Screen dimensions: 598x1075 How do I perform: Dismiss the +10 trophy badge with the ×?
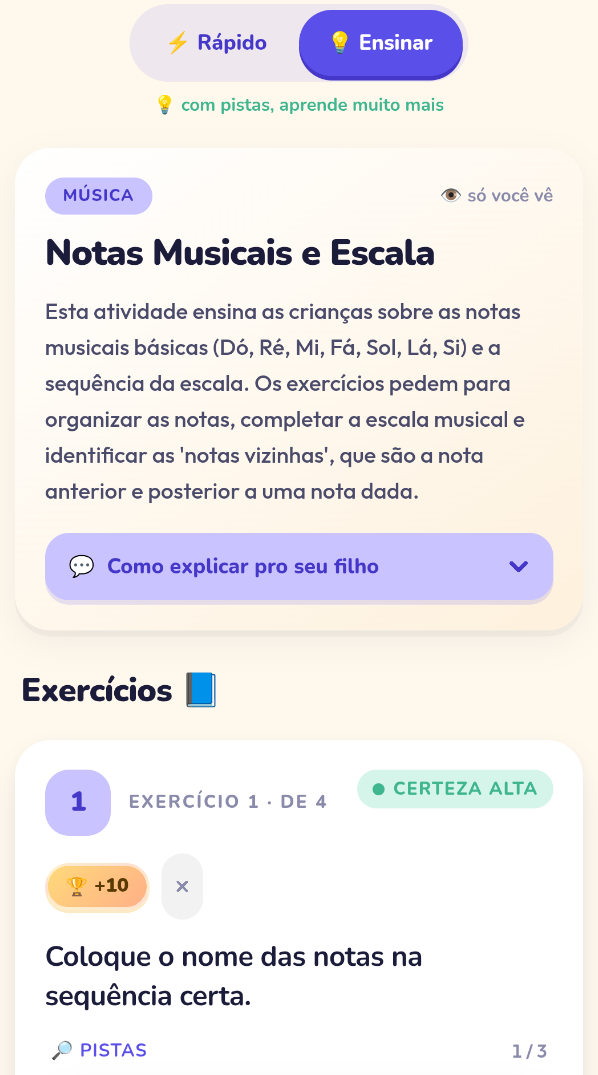[182, 886]
